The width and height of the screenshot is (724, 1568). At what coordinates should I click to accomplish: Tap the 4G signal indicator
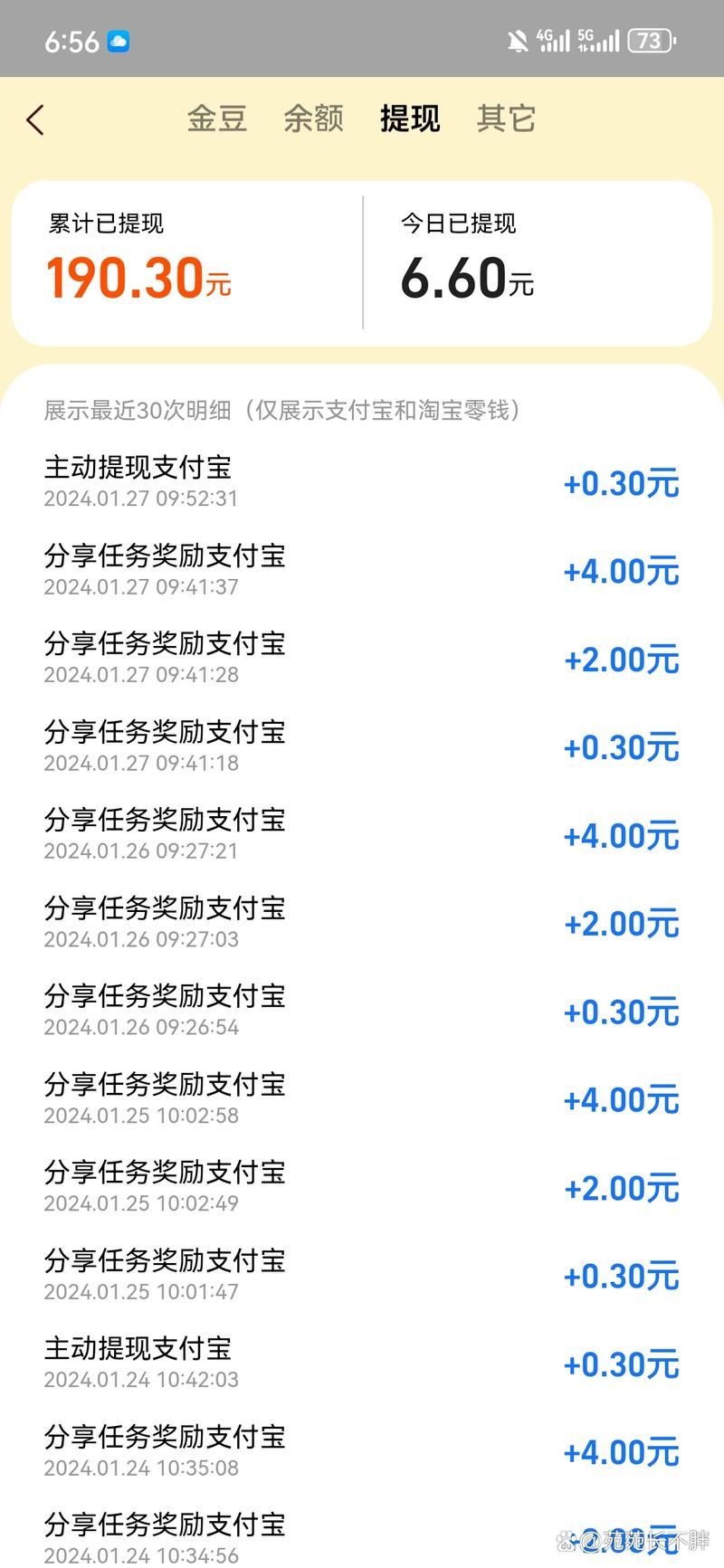[x=554, y=39]
